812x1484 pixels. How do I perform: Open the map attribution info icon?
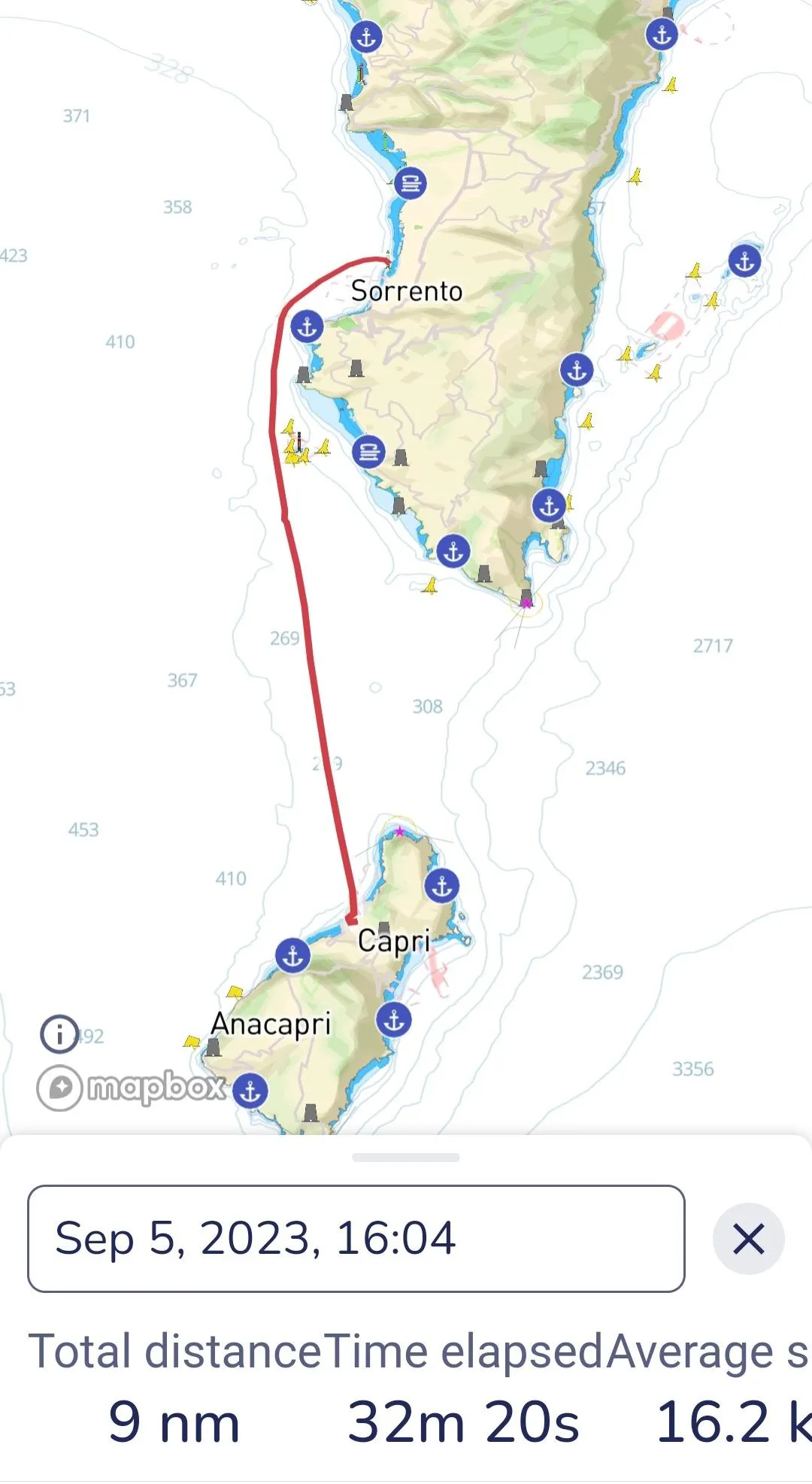tap(59, 1033)
